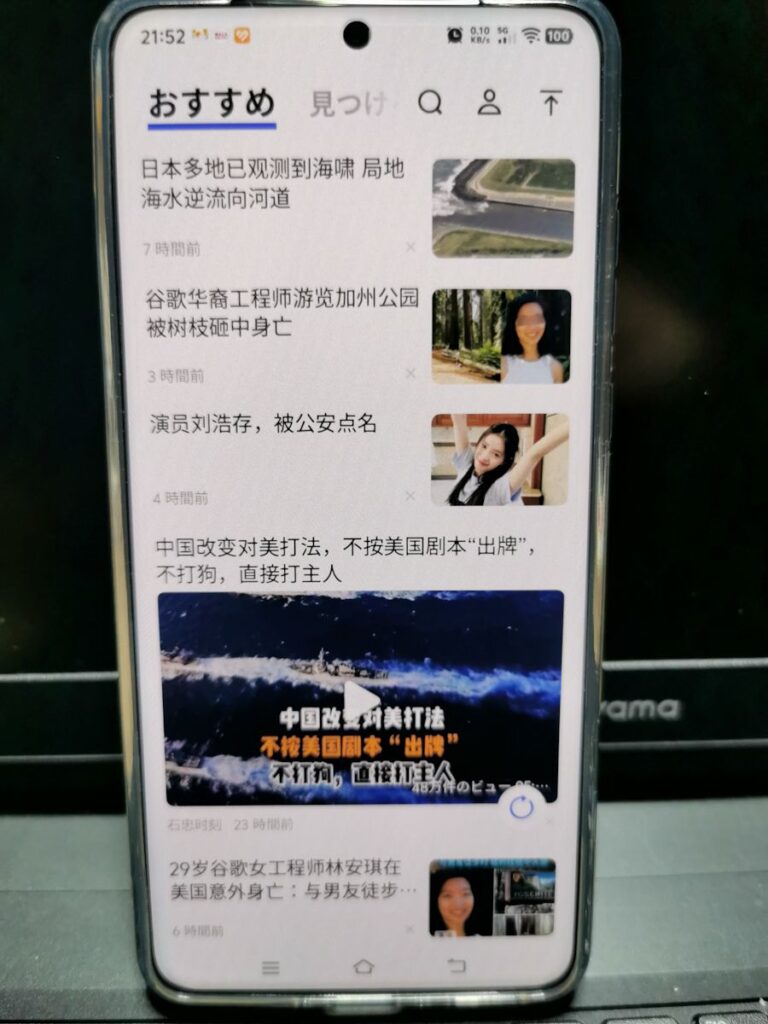The width and height of the screenshot is (768, 1024).
Task: Dismiss the 日本多地已观测到海啸 article
Action: 410,247
